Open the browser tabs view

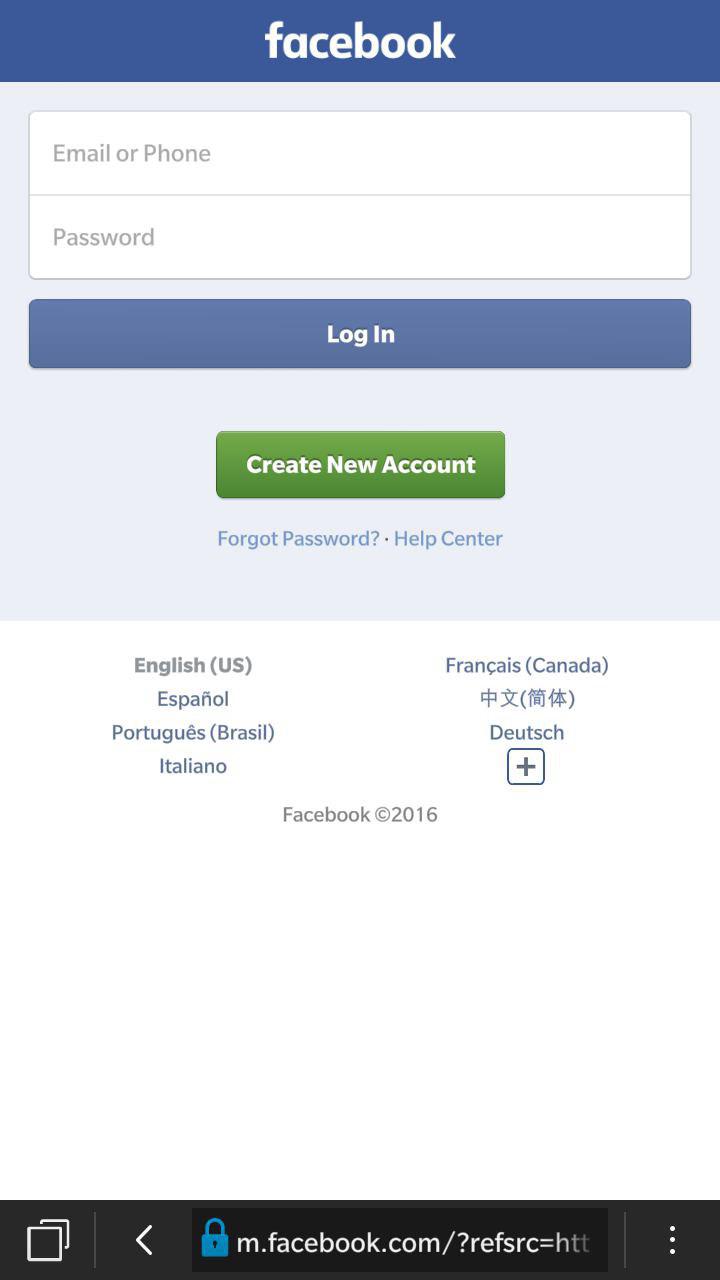(x=48, y=1241)
